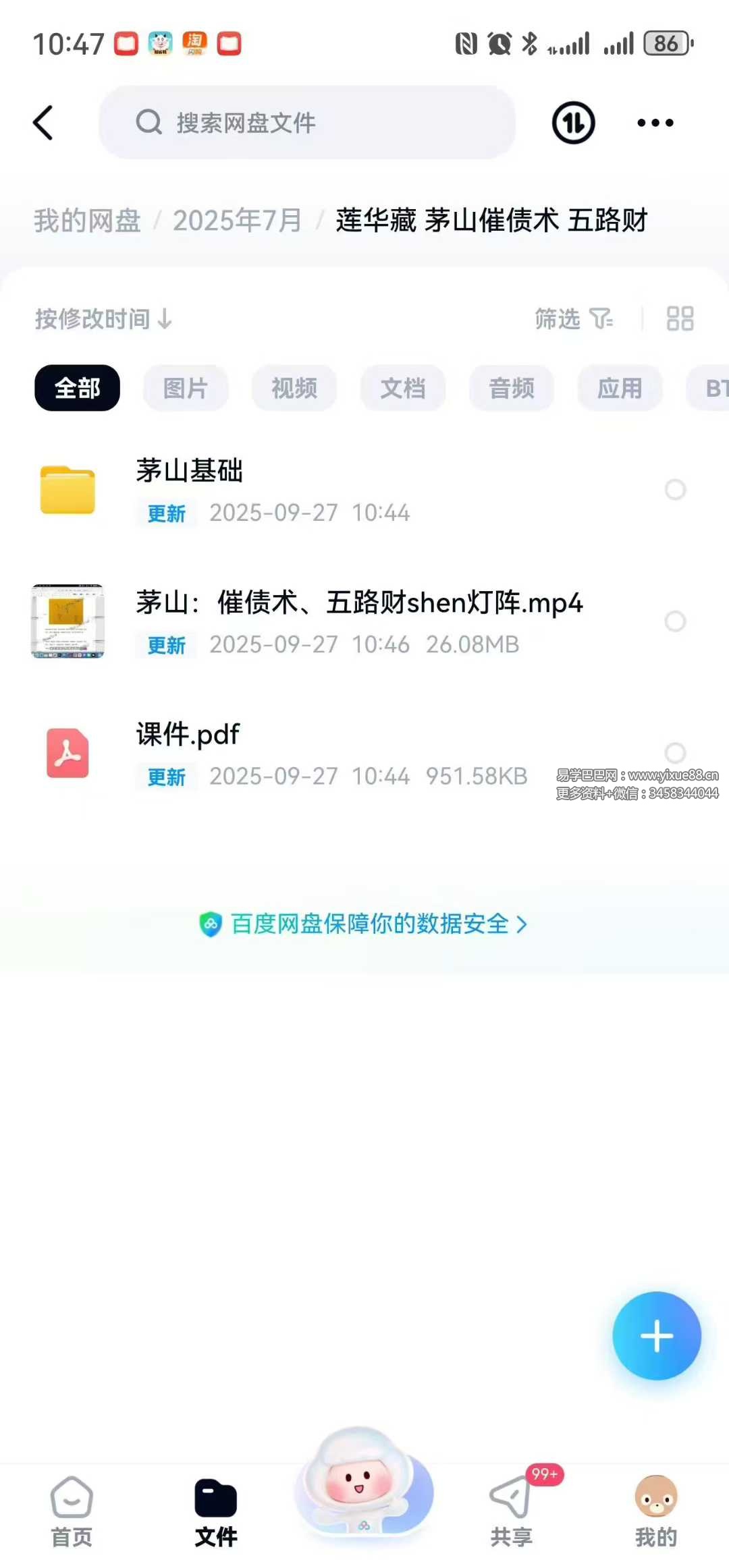Filter files by 文档
Viewport: 729px width, 1568px height.
tap(403, 389)
